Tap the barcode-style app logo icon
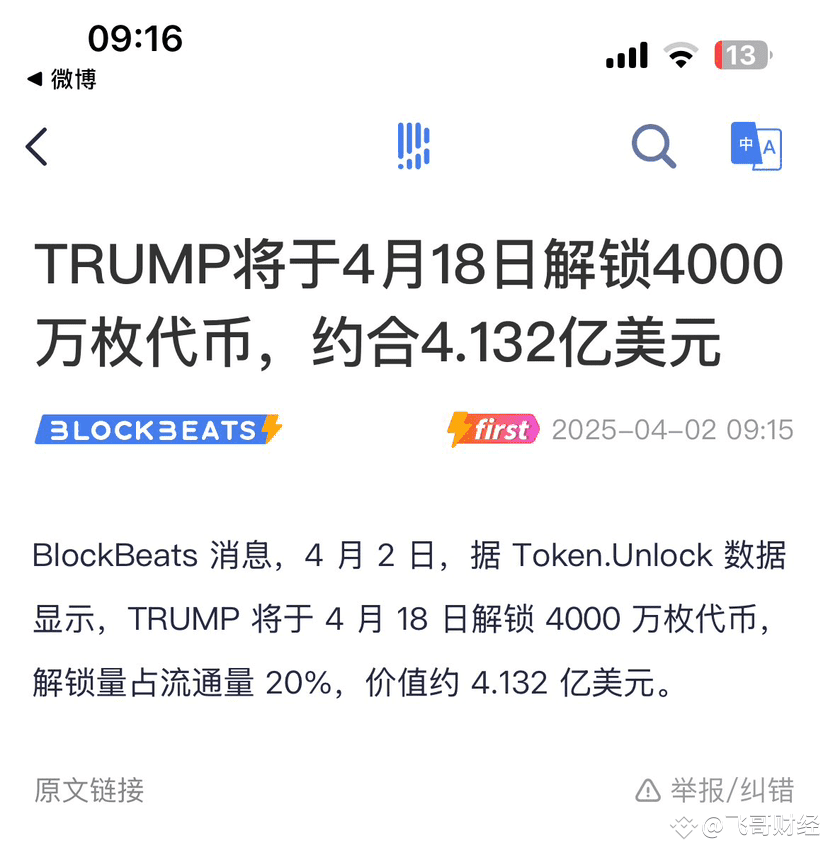This screenshot has height=848, width=828. point(413,146)
